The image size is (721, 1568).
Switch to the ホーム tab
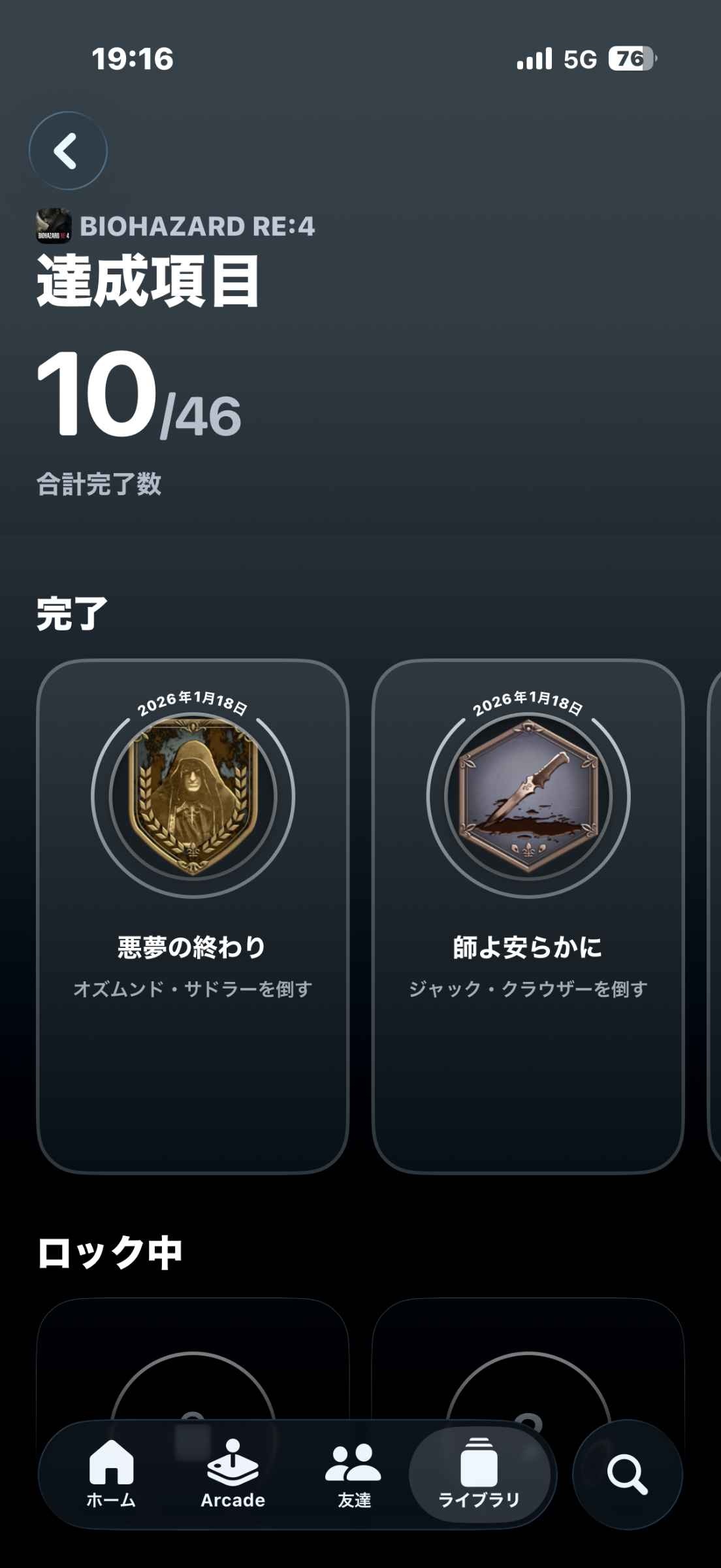click(111, 1474)
